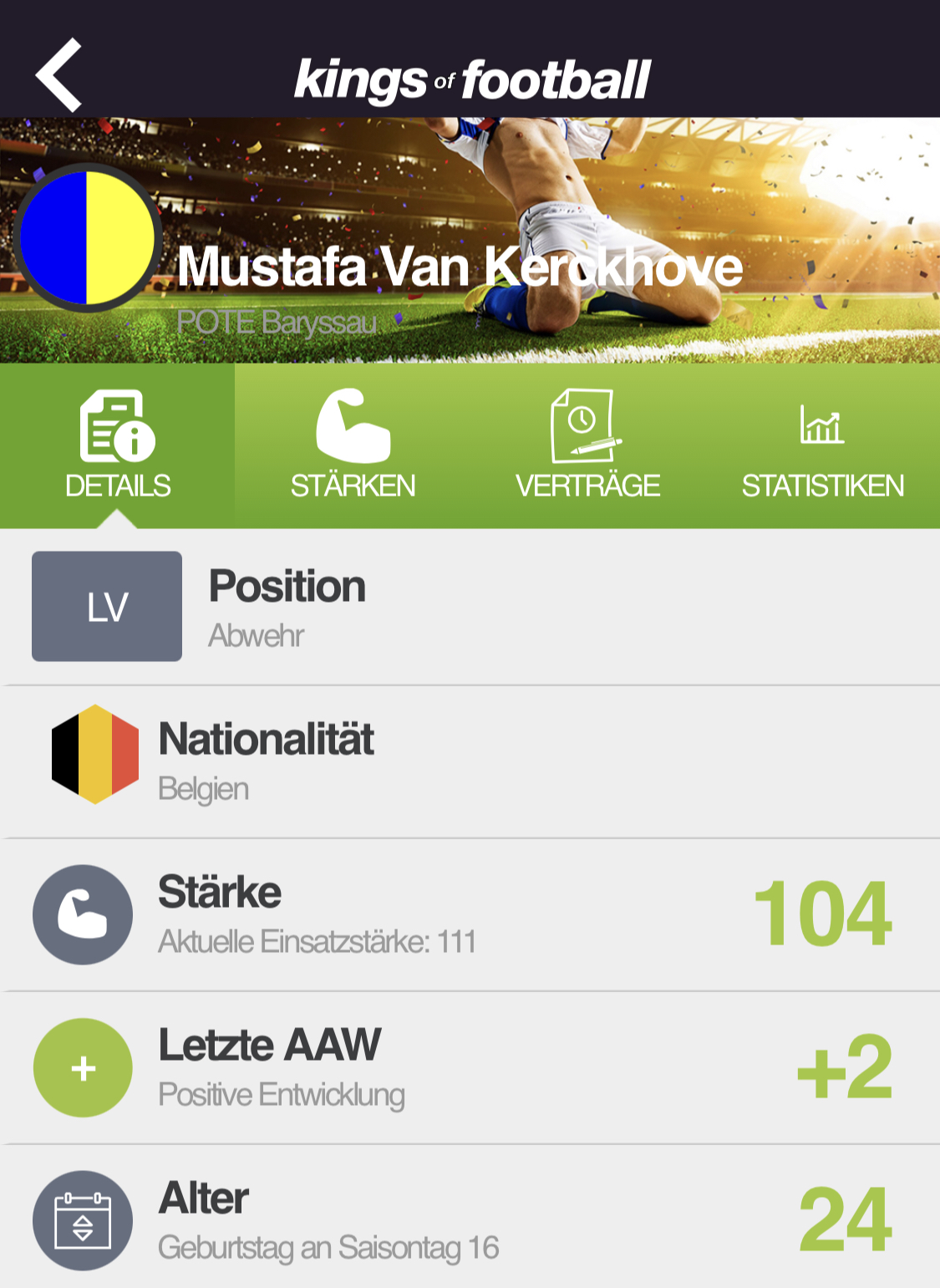
Task: Open the POTE Baryssau club link
Action: tap(277, 323)
